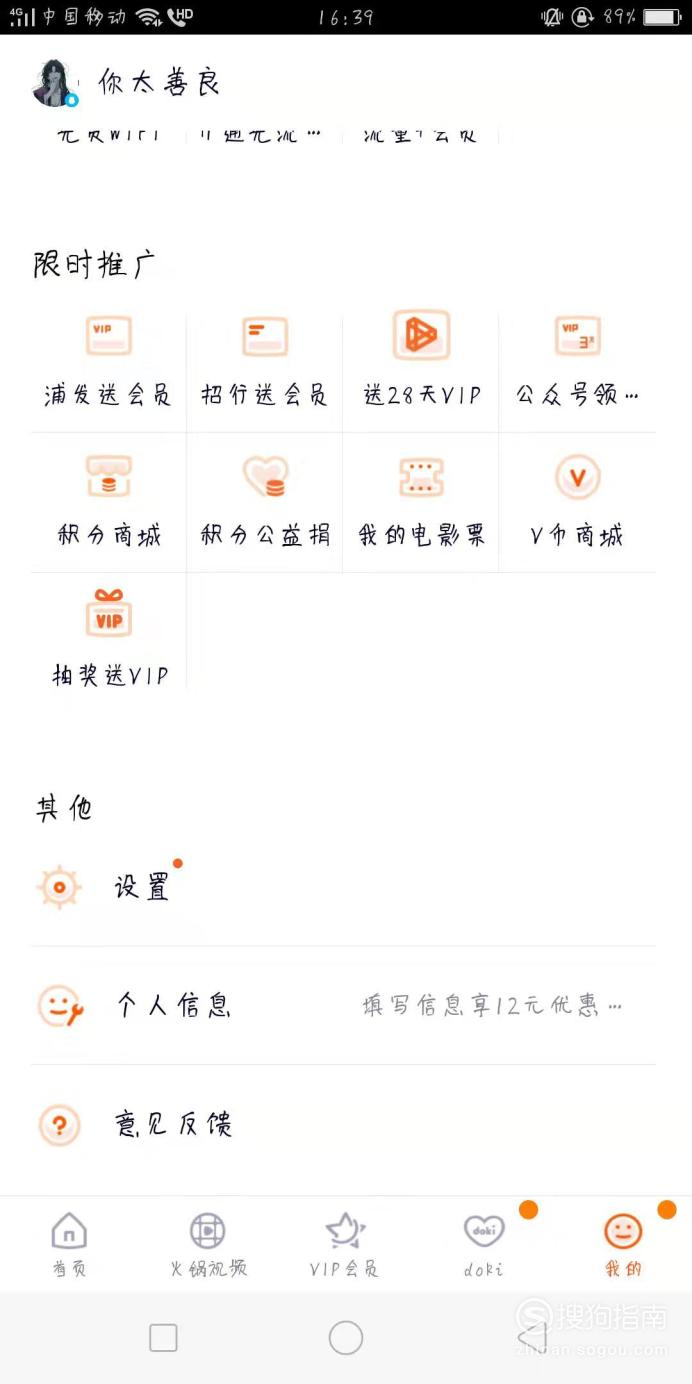Open 抽奖送VIP lottery
The image size is (692, 1384).
click(x=108, y=638)
